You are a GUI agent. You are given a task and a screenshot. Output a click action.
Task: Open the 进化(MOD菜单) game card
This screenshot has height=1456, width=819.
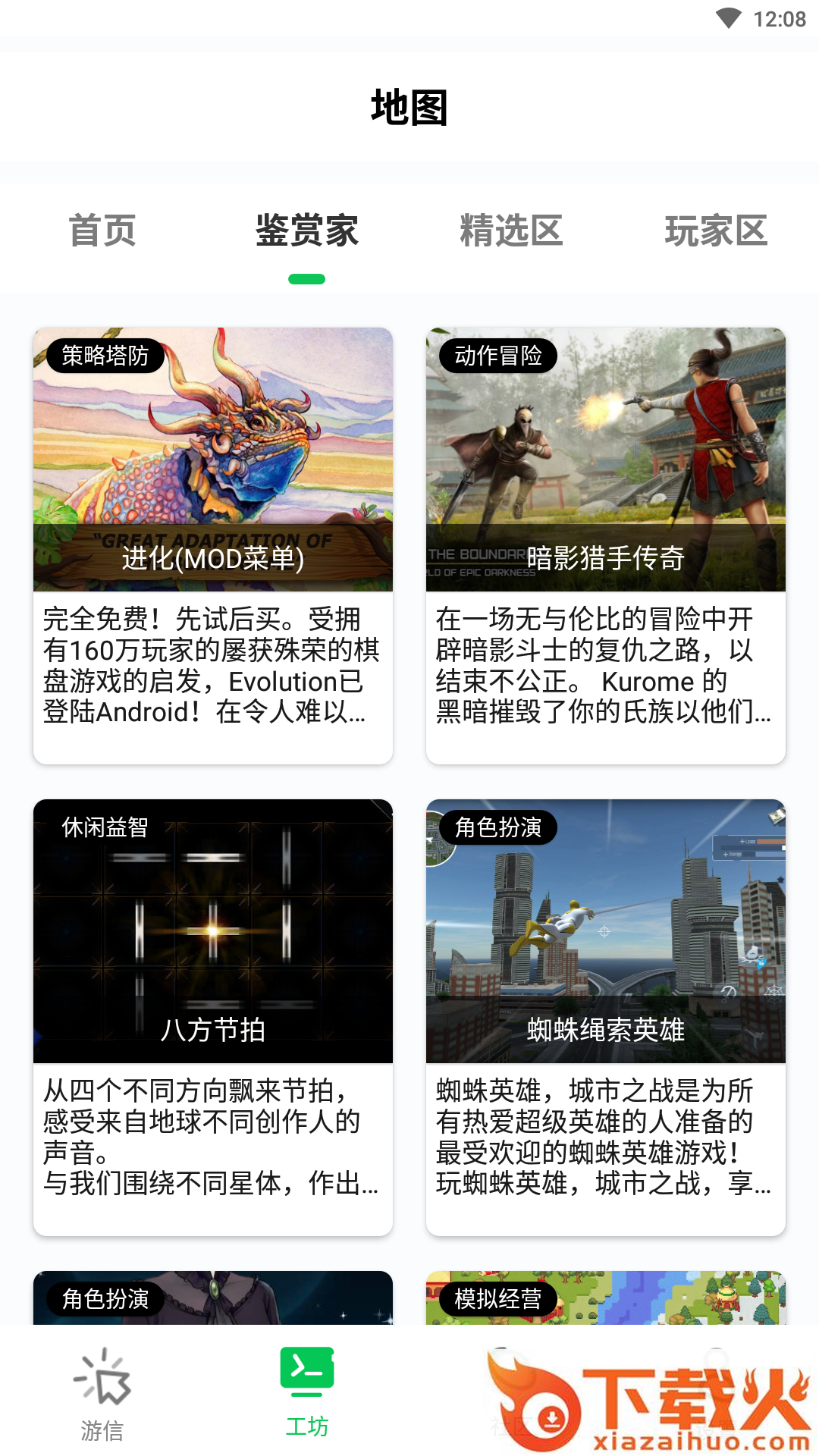pyautogui.click(x=212, y=544)
